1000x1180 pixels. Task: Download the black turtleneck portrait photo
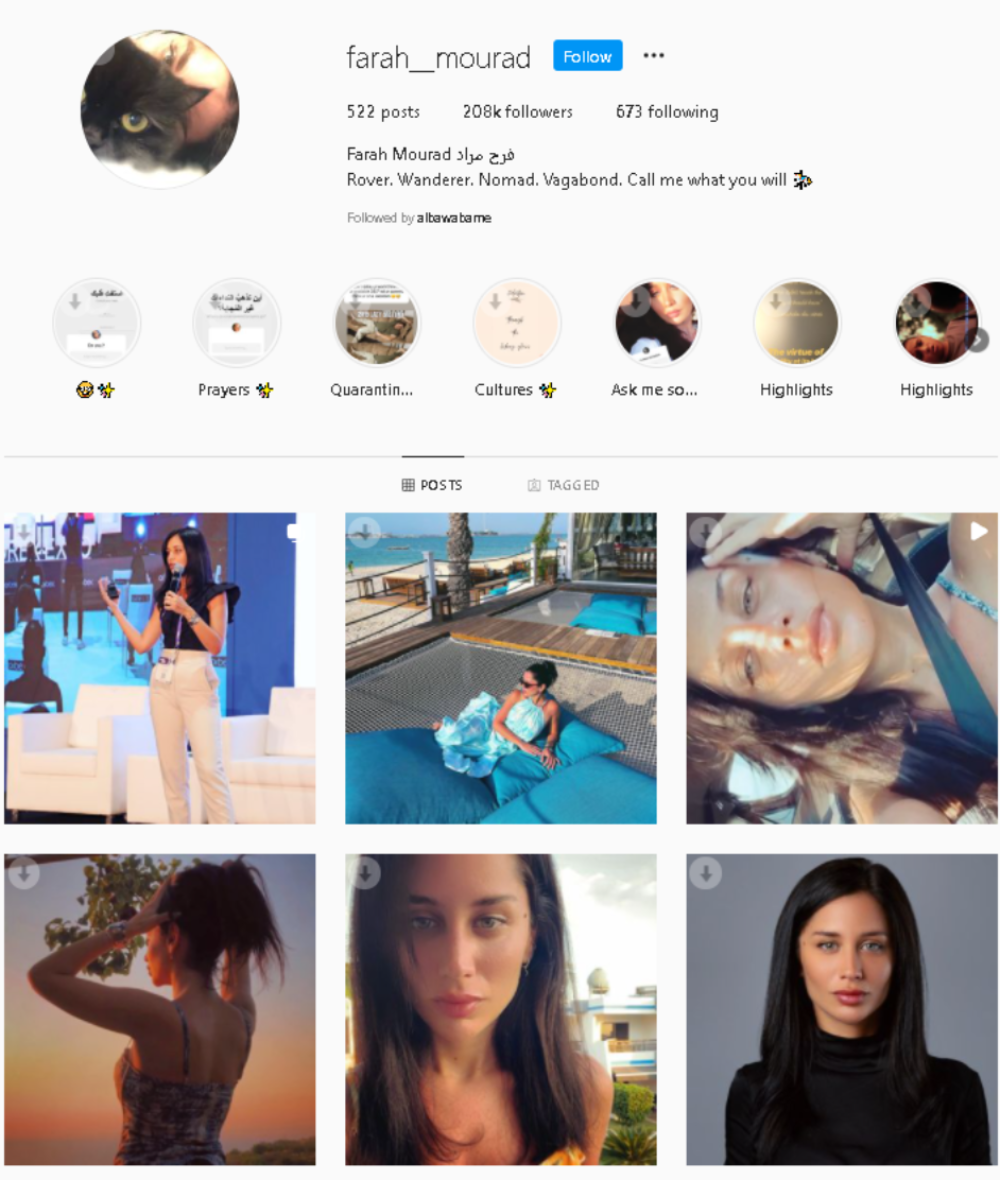pyautogui.click(x=705, y=874)
